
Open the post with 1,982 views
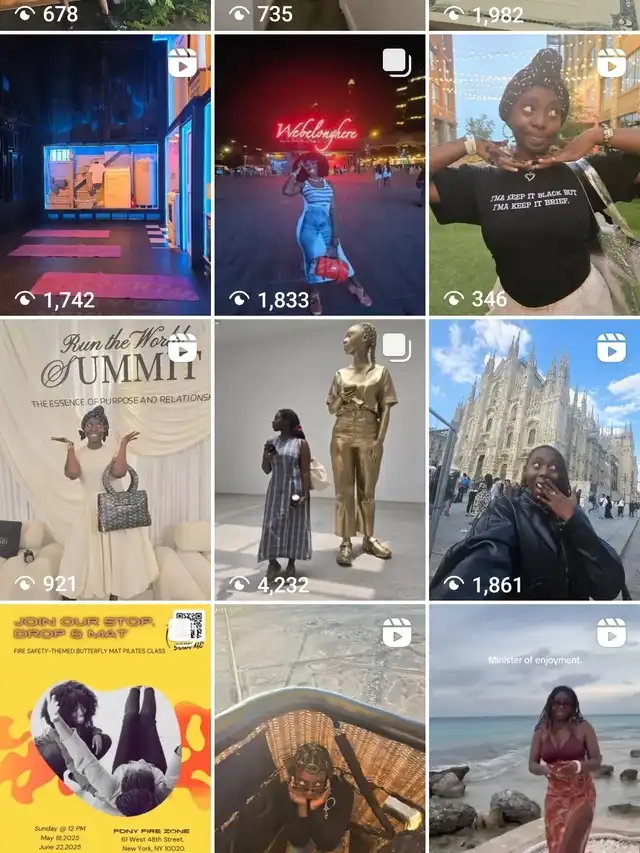534,14
